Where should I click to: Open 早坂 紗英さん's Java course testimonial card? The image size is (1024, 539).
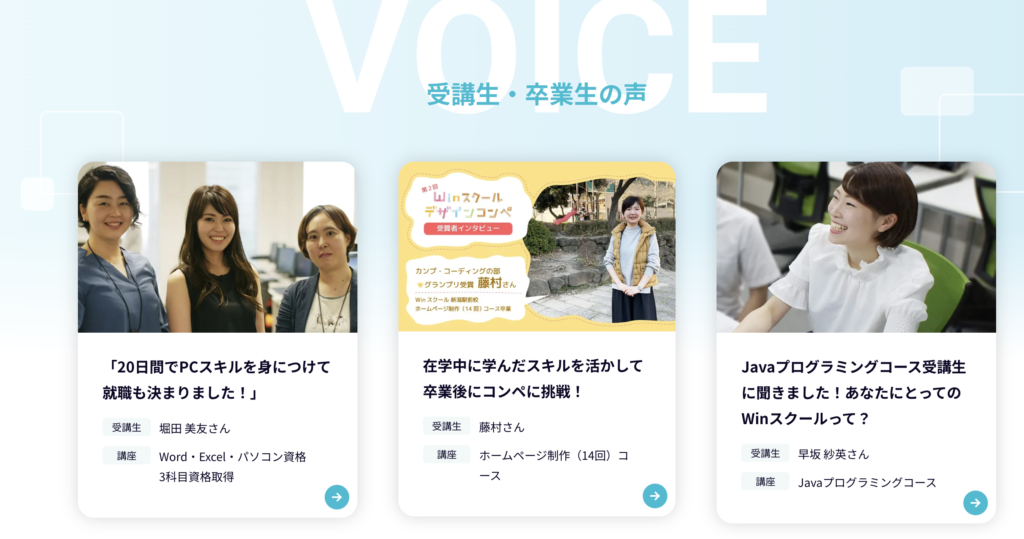pyautogui.click(x=855, y=392)
